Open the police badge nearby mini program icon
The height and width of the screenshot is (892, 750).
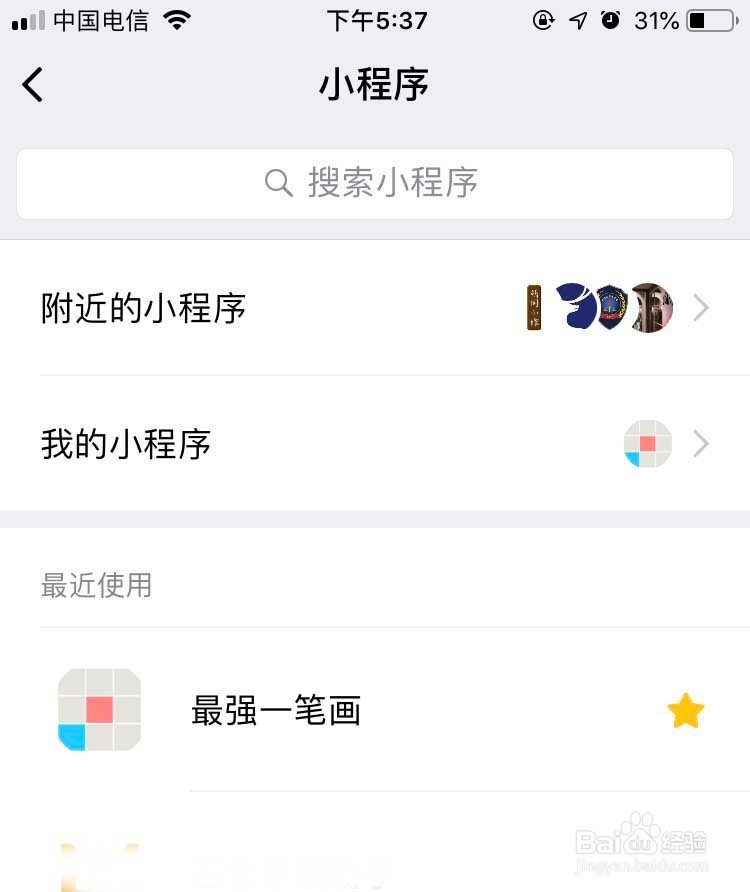tap(612, 308)
